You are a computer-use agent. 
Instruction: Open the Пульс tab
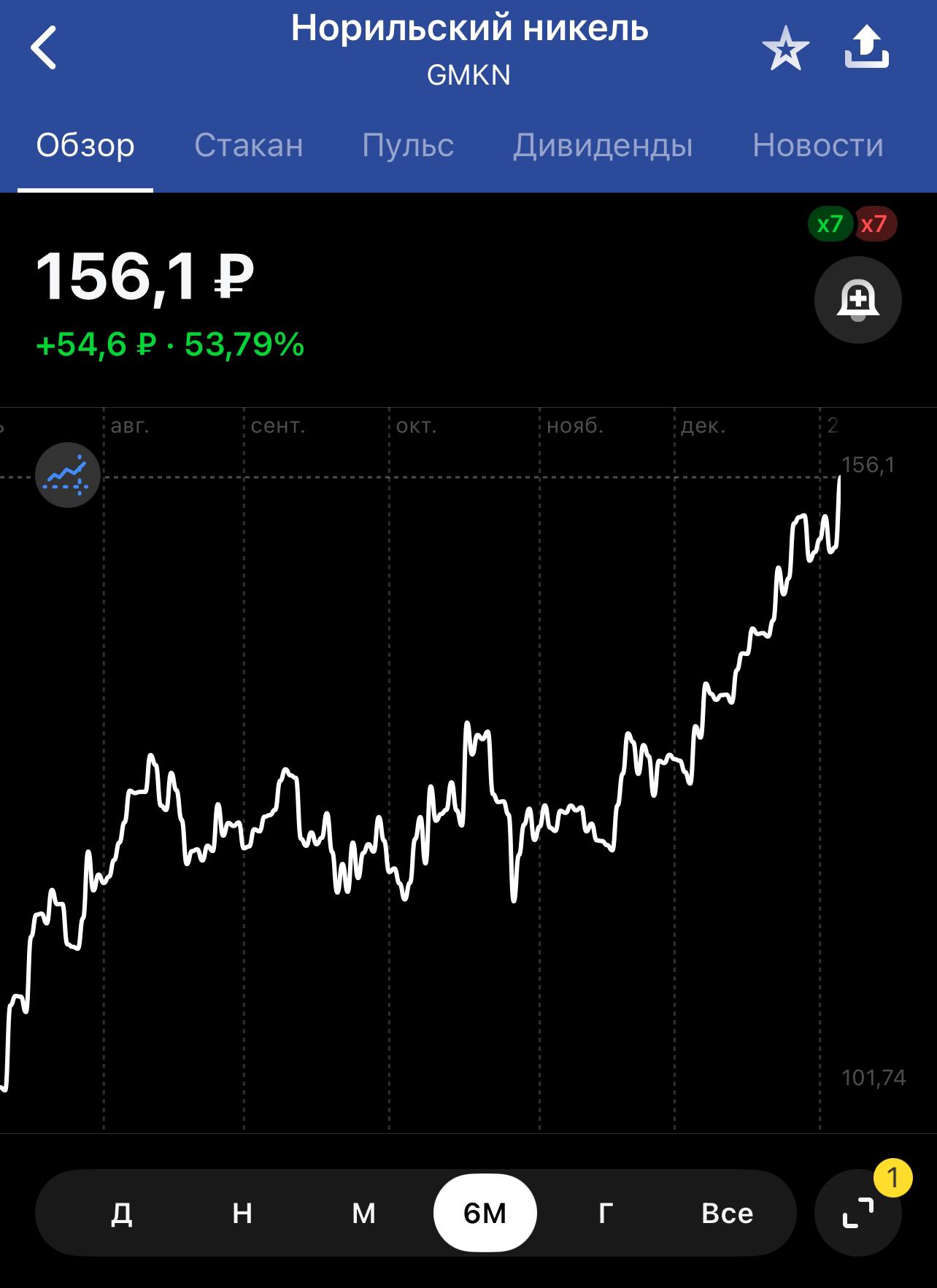408,146
